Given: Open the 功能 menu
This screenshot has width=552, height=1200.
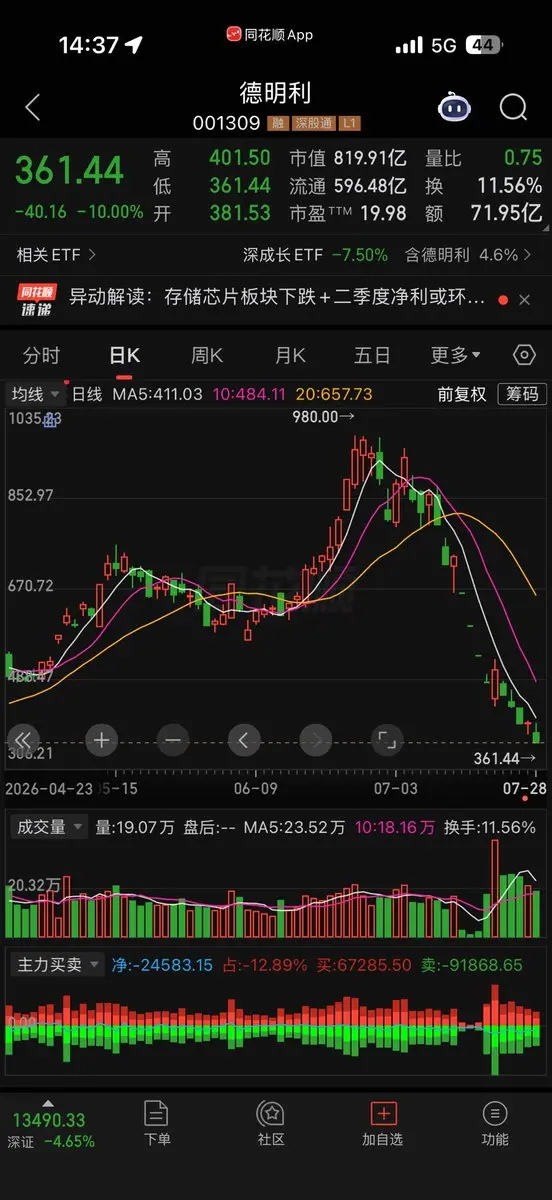Looking at the screenshot, I should click(x=494, y=1123).
